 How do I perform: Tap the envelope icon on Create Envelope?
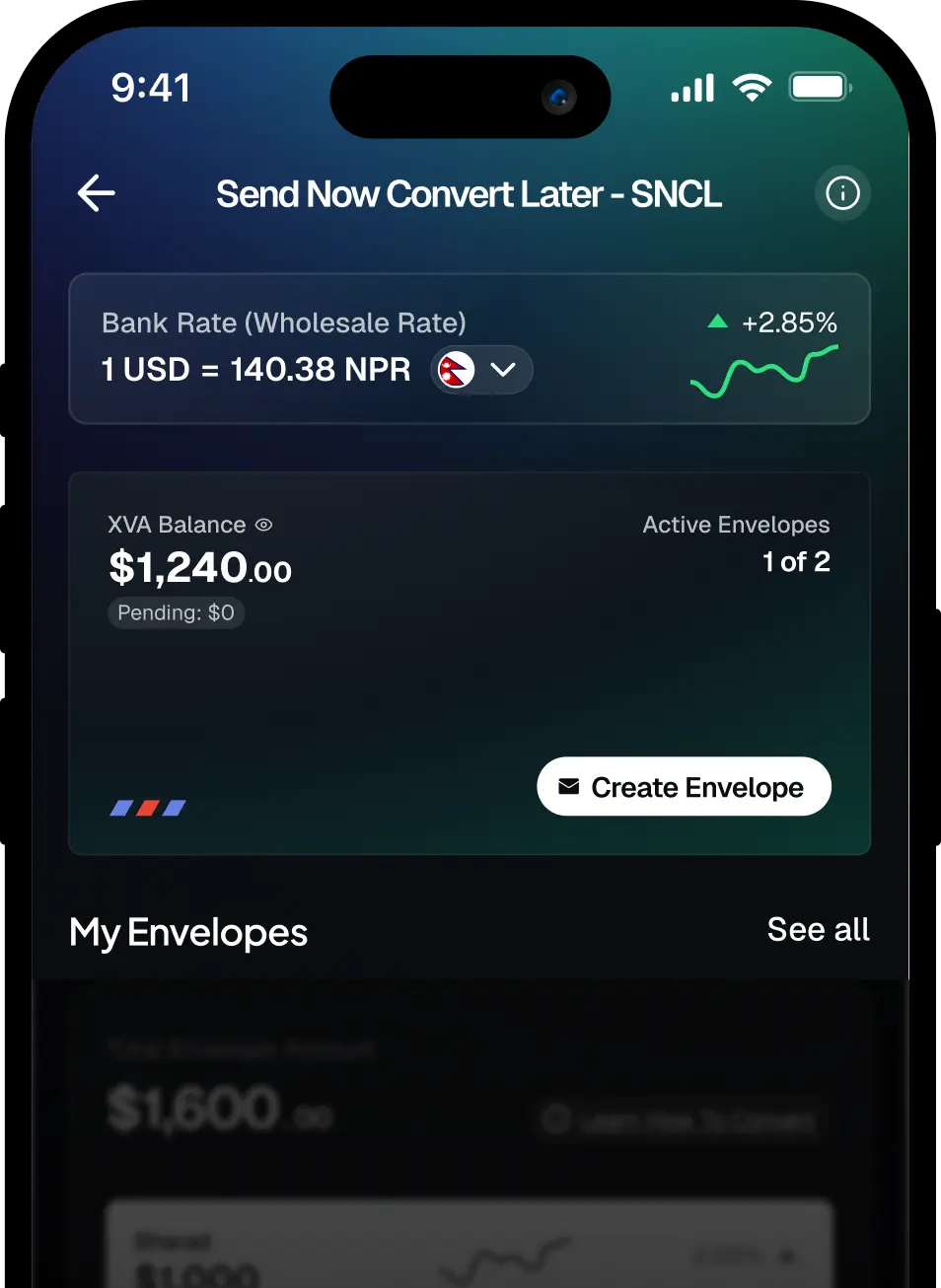point(568,786)
